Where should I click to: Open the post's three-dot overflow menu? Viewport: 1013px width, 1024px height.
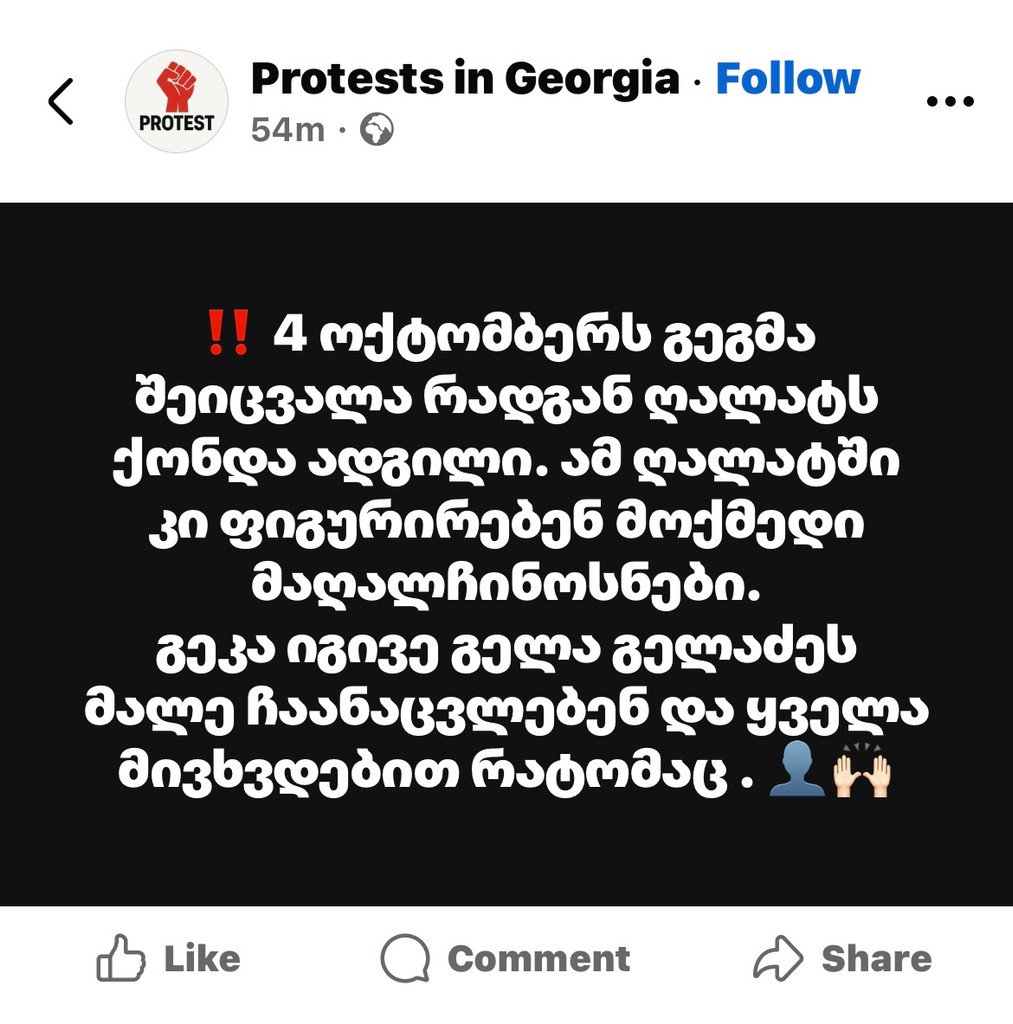coord(949,101)
